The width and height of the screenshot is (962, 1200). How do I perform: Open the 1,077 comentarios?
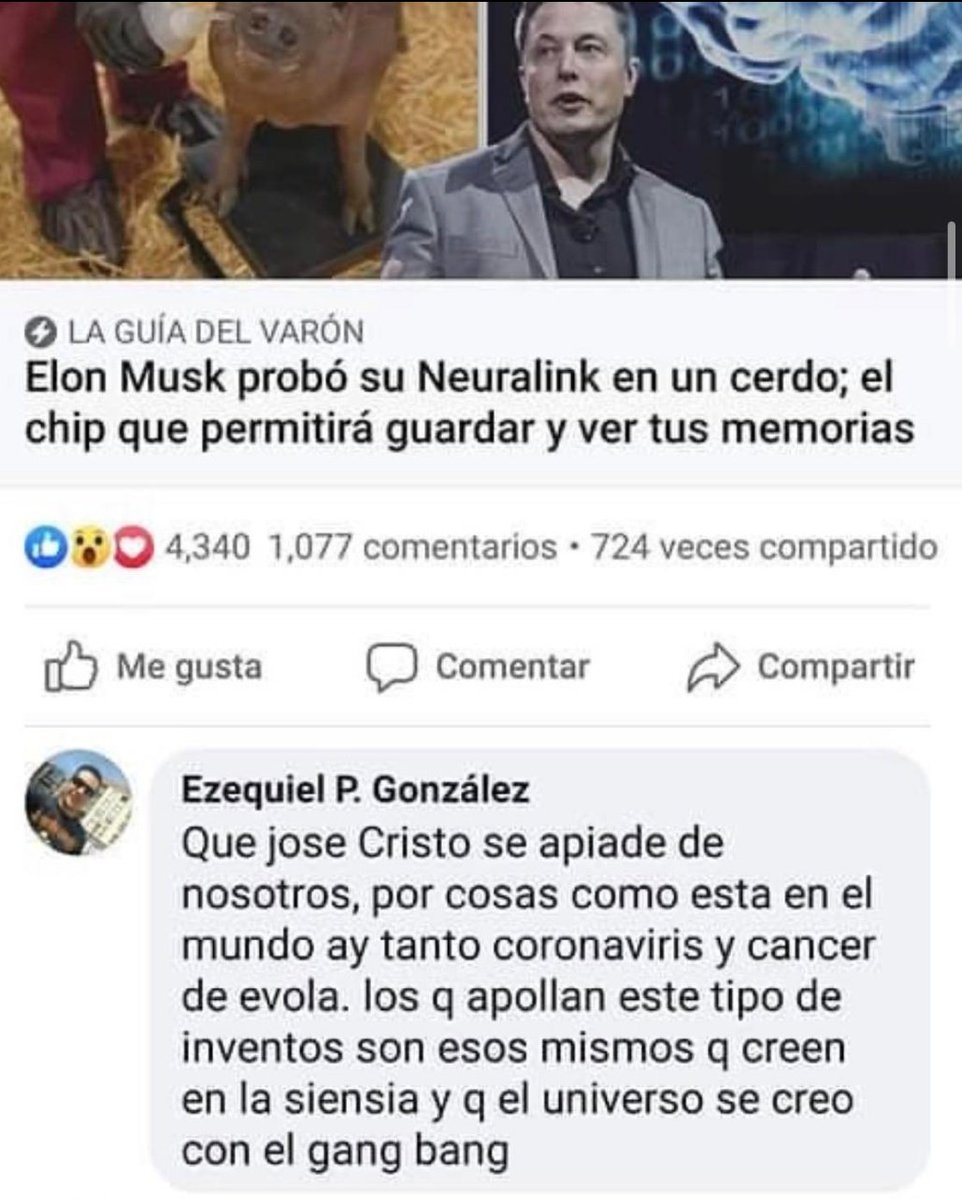412,548
